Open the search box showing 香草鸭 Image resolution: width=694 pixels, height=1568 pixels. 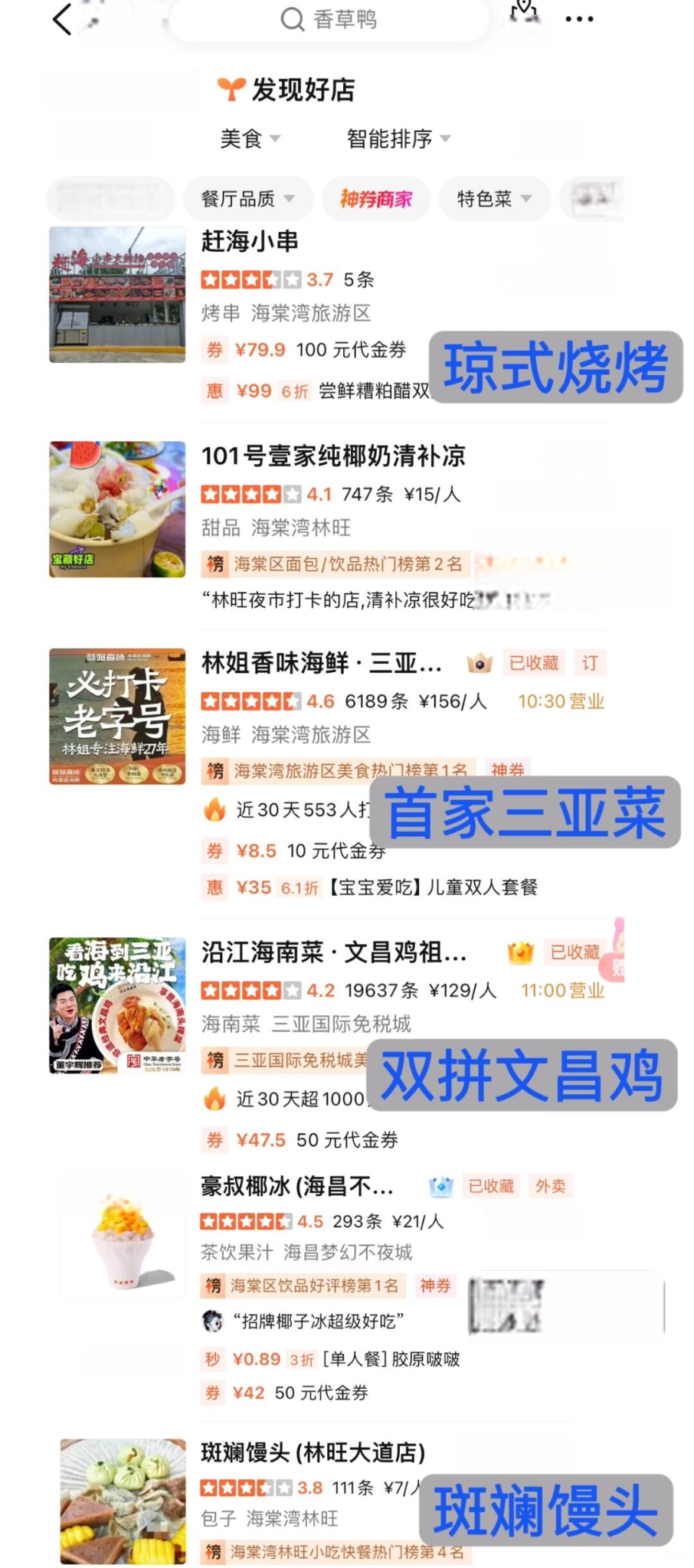click(329, 19)
